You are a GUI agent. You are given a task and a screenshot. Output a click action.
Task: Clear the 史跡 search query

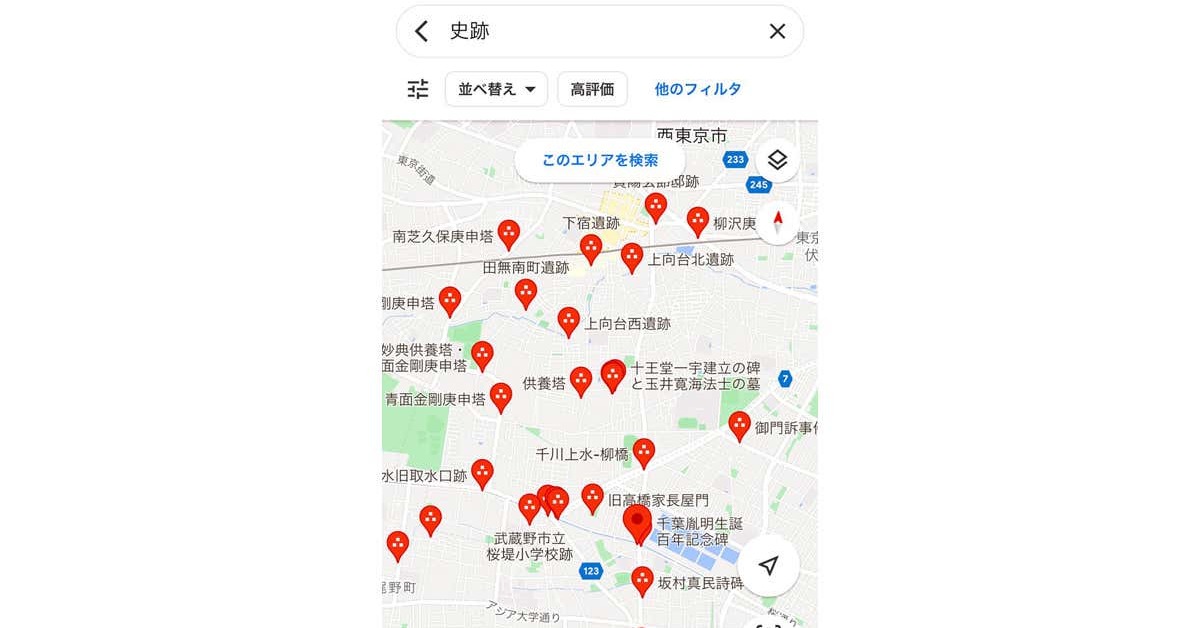point(777,31)
